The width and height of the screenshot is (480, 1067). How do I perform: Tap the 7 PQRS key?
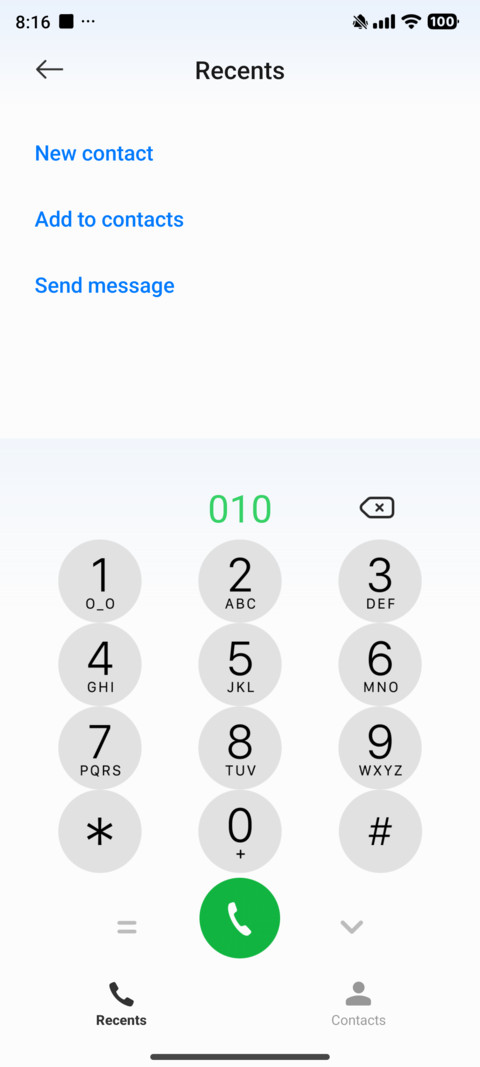(100, 748)
